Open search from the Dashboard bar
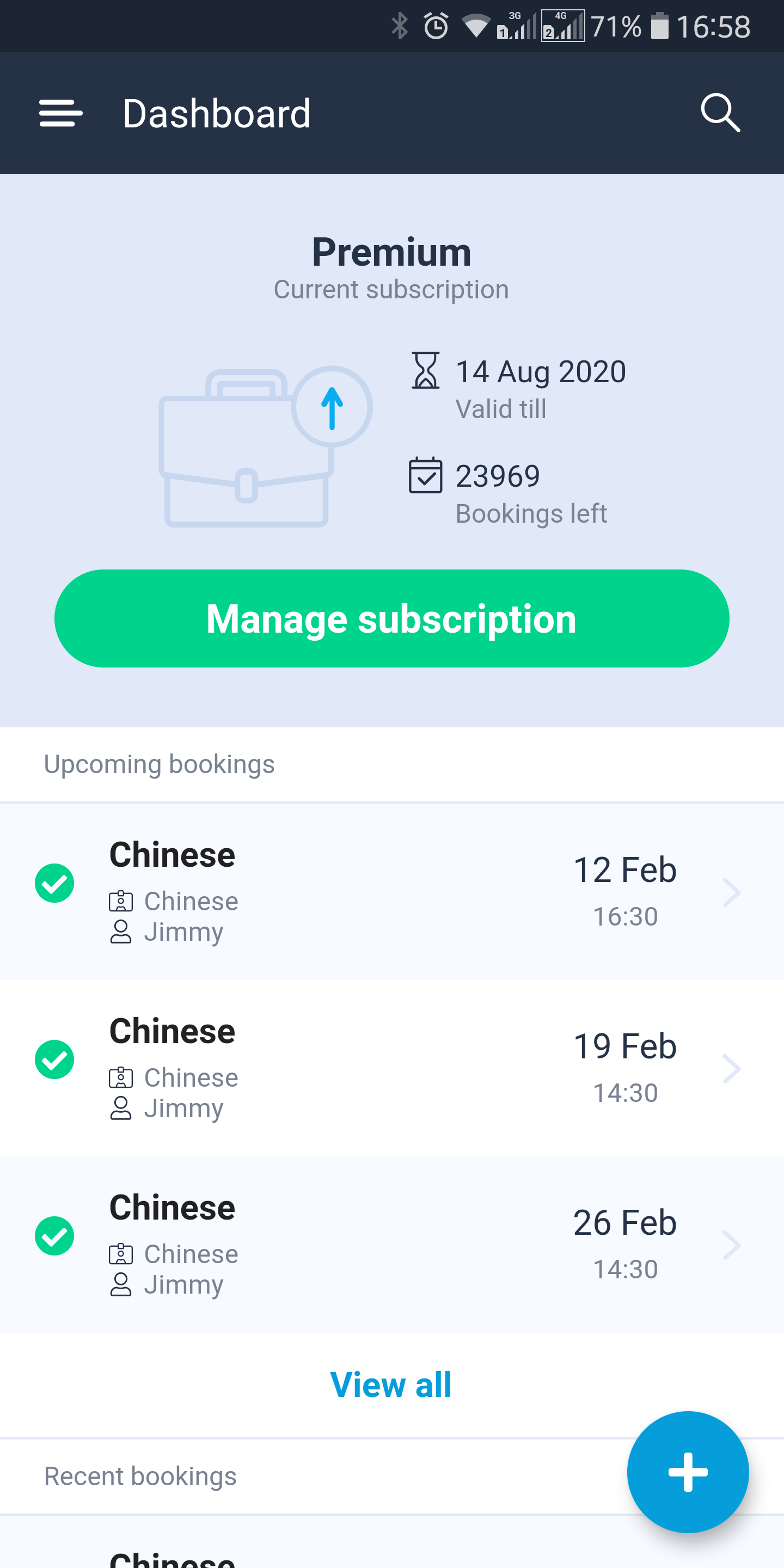 pos(720,113)
